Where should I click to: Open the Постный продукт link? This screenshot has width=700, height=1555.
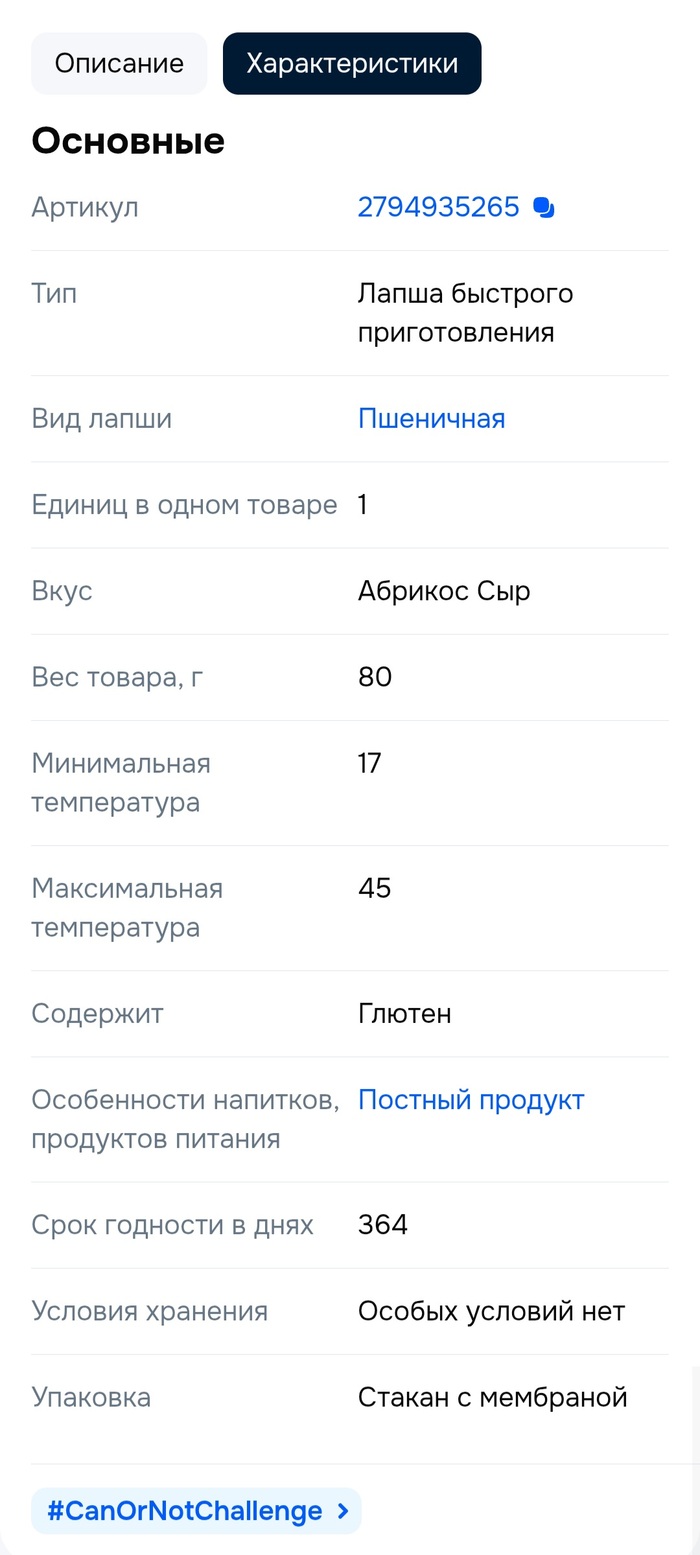(x=471, y=1100)
